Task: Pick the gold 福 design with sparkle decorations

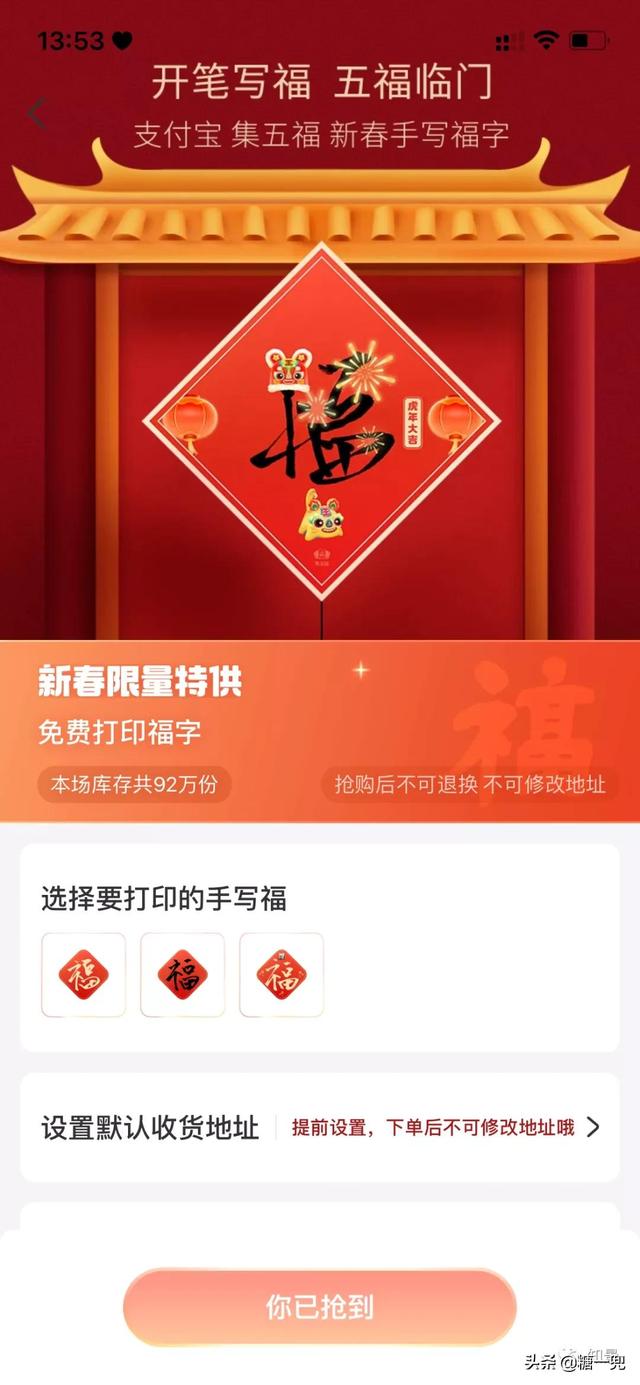Action: coord(281,975)
